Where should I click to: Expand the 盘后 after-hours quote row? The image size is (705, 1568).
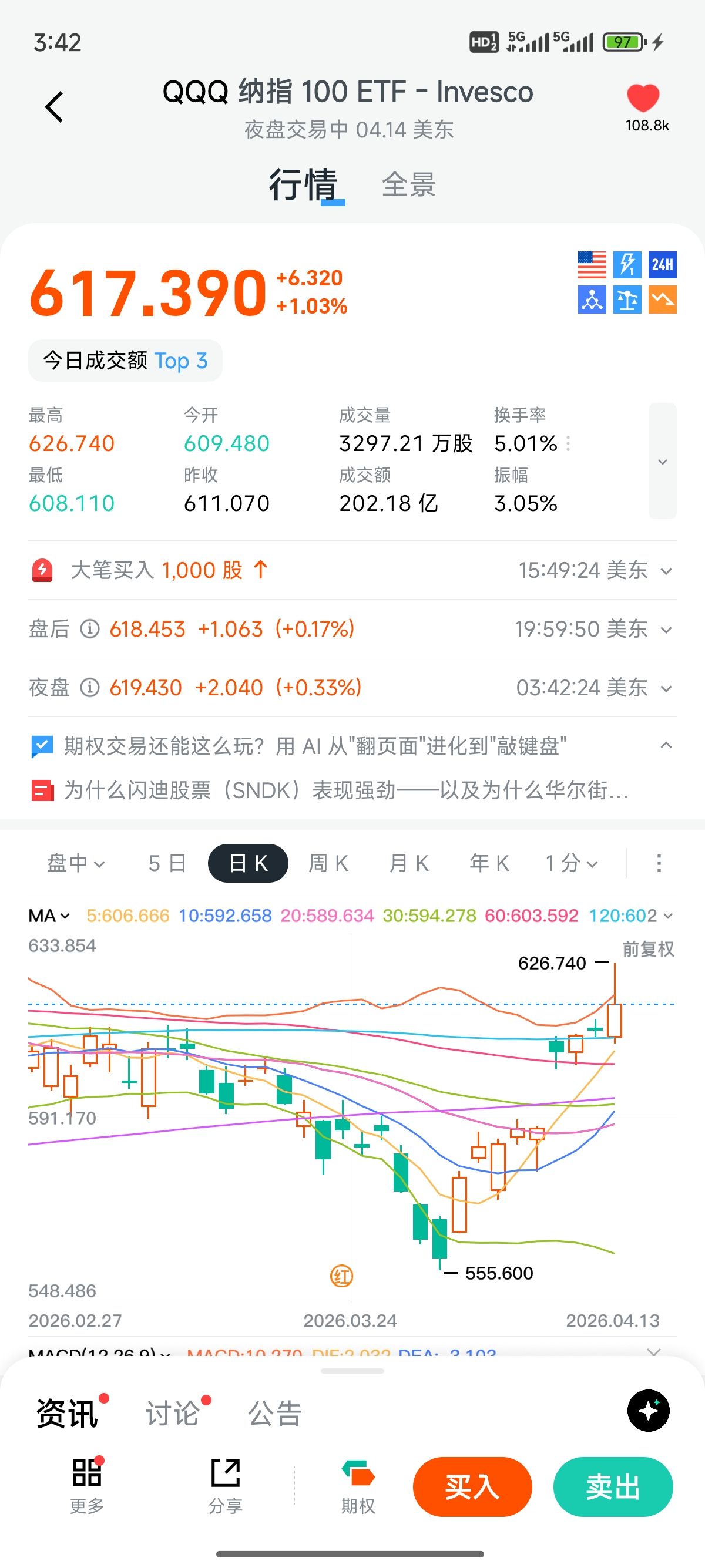[x=666, y=630]
